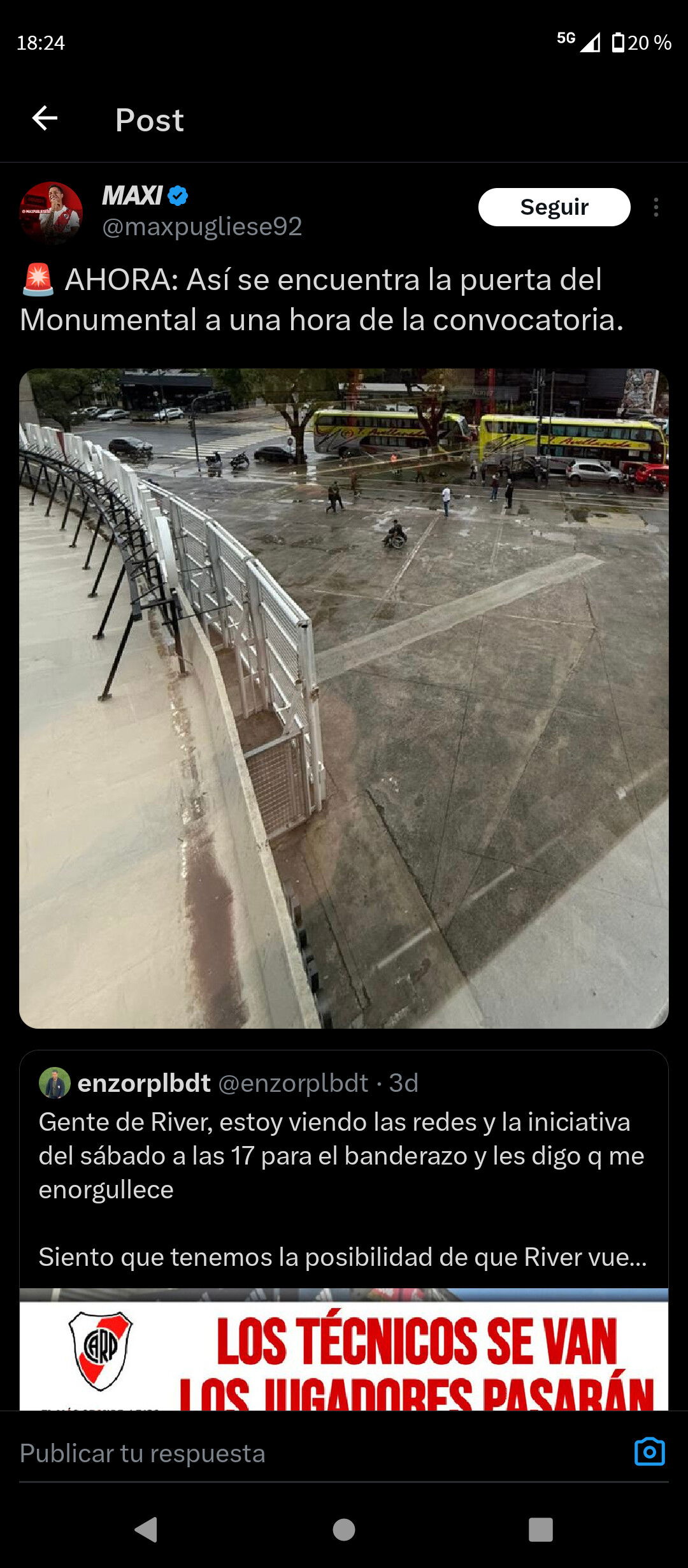Open the three-dot options menu
Viewport: 688px width, 1568px height.
click(657, 205)
